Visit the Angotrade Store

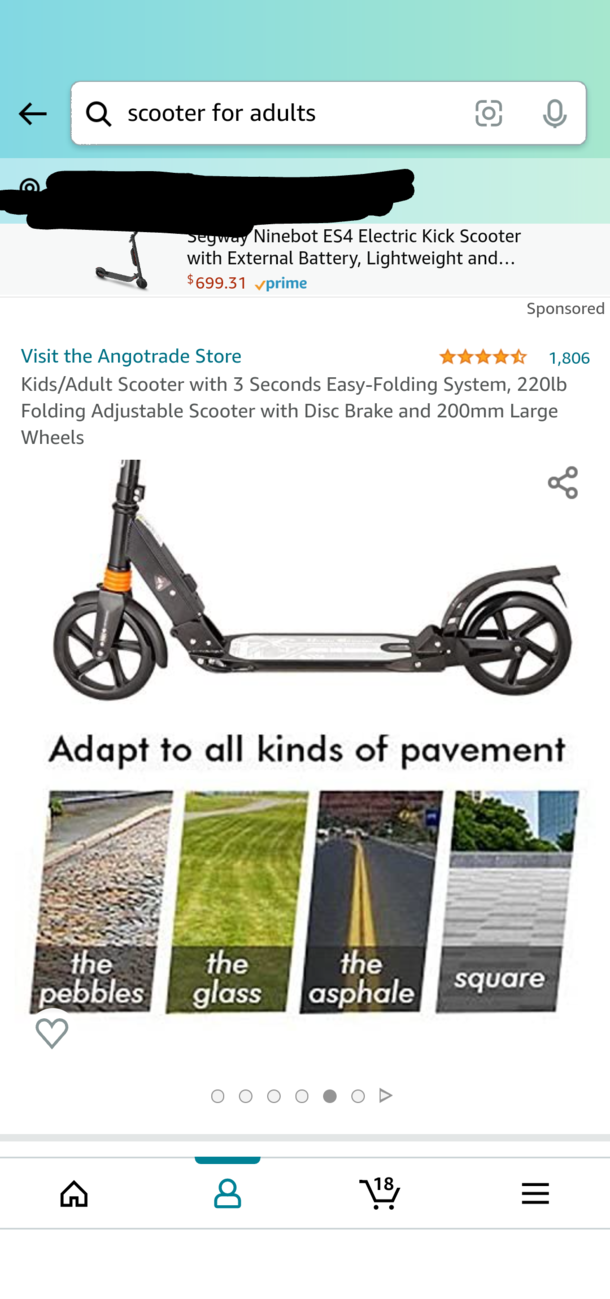click(131, 356)
